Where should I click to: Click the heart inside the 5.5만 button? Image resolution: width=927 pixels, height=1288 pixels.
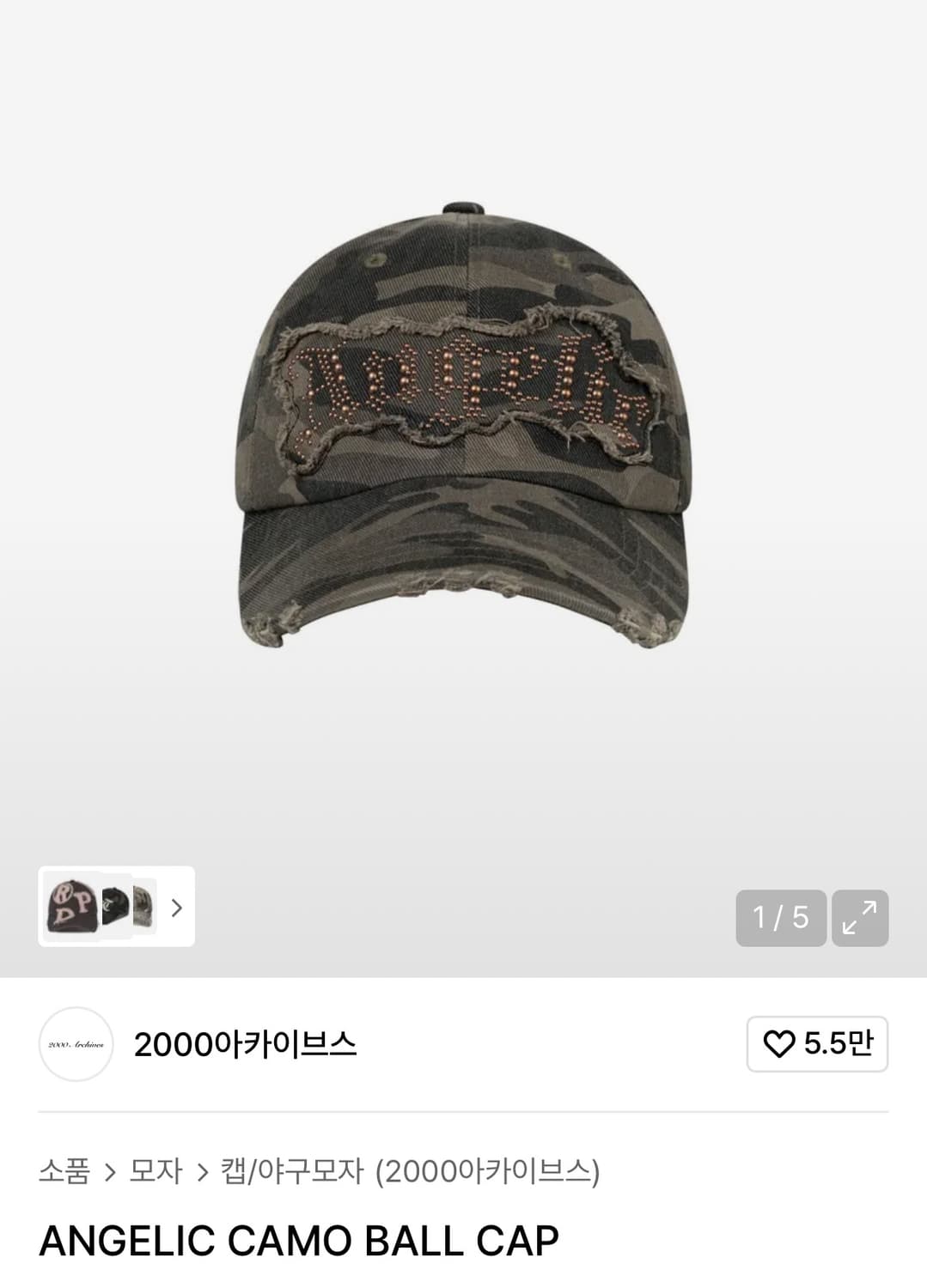tap(778, 1044)
